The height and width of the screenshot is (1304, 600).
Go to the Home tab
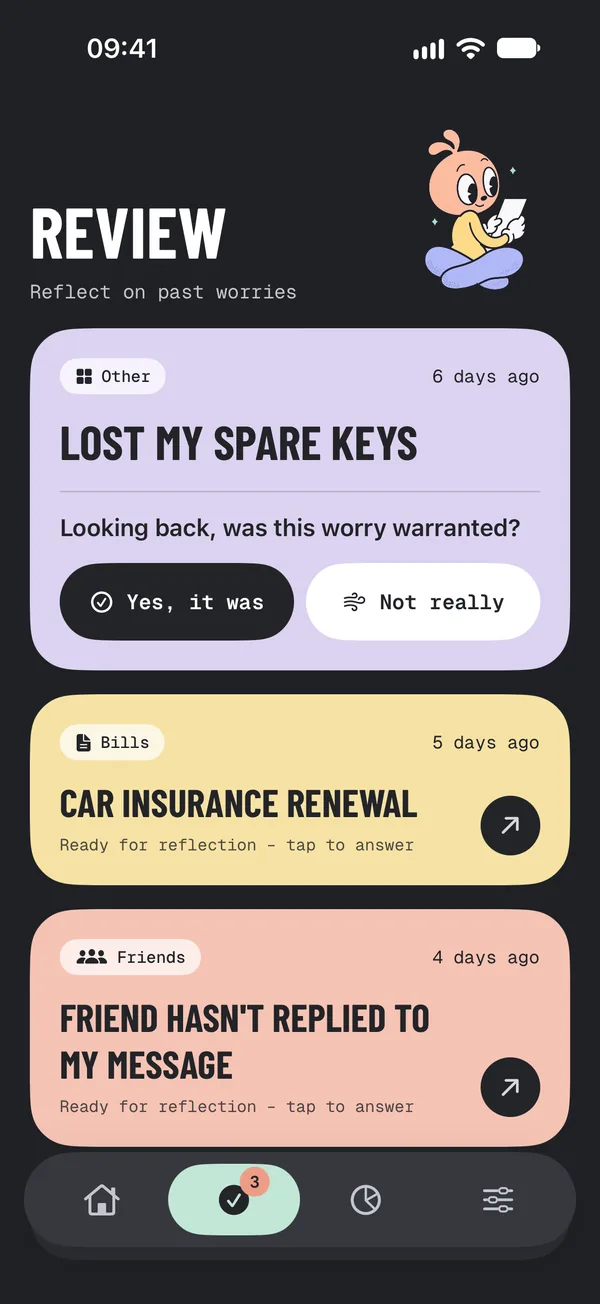point(102,1199)
